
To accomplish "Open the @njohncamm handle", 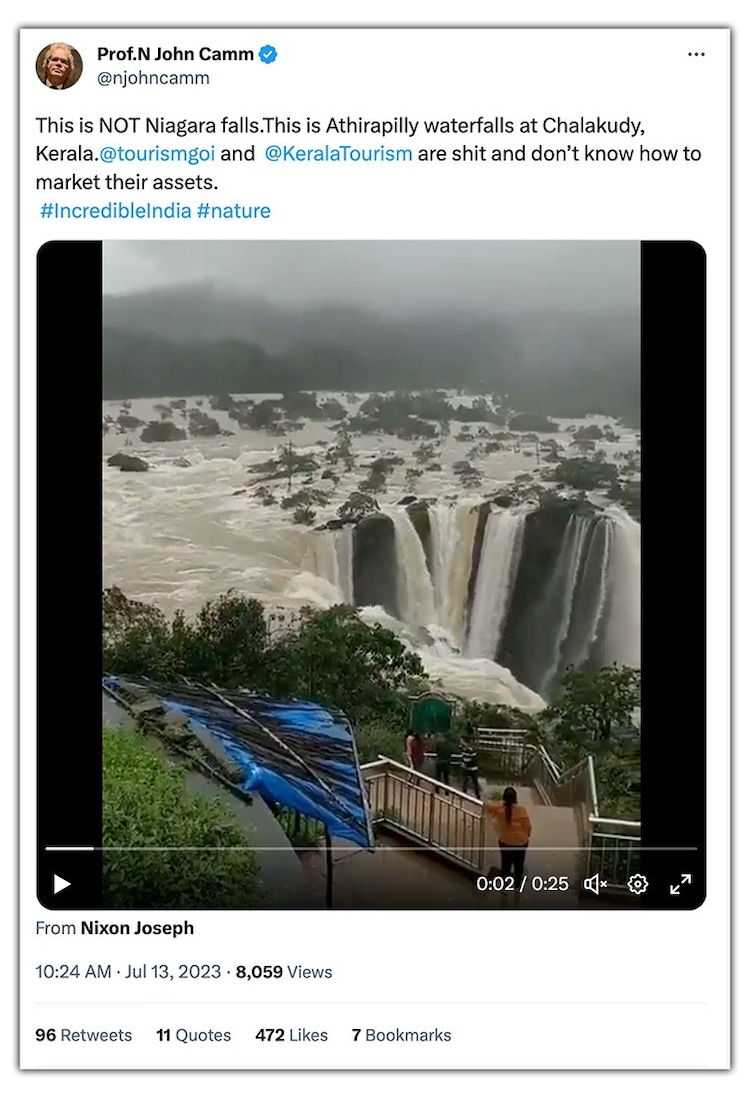I will [x=153, y=77].
